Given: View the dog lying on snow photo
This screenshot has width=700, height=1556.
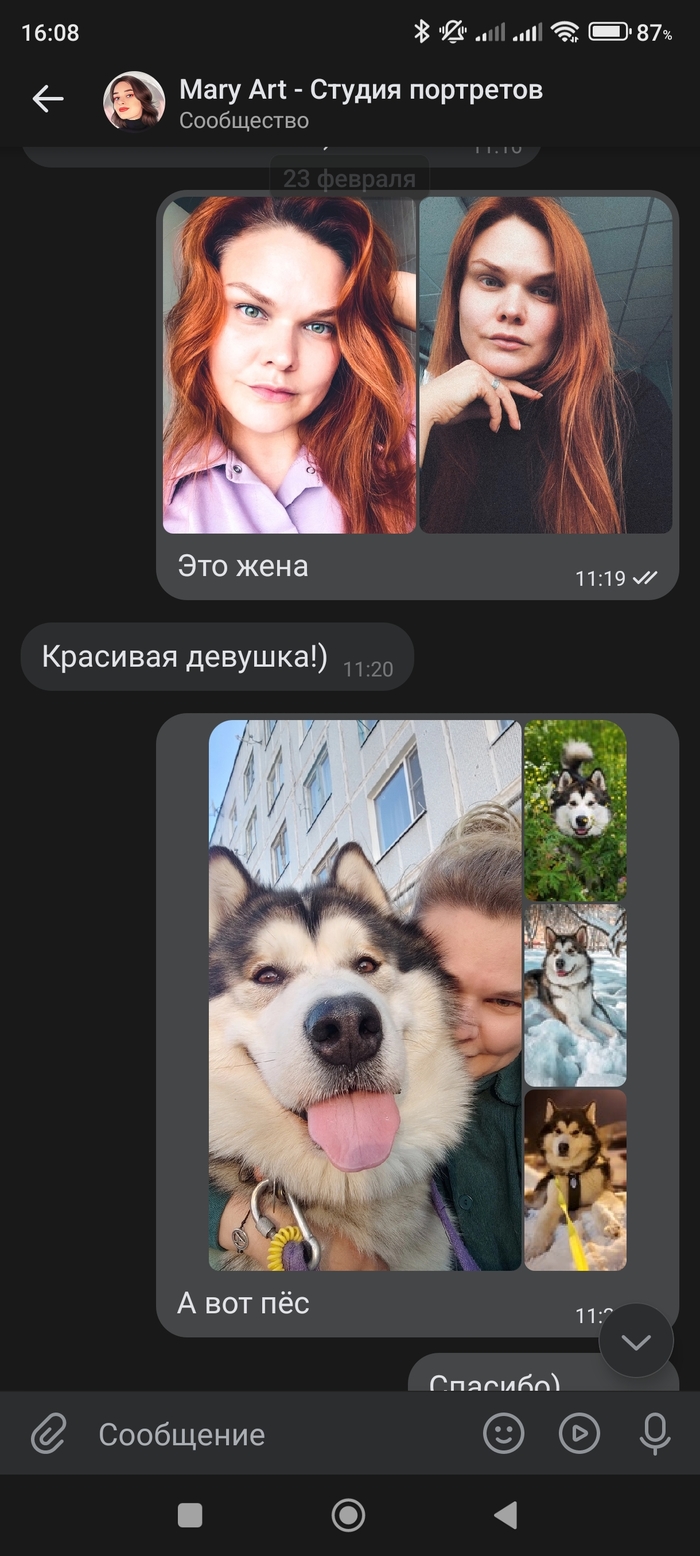Looking at the screenshot, I should tap(575, 995).
